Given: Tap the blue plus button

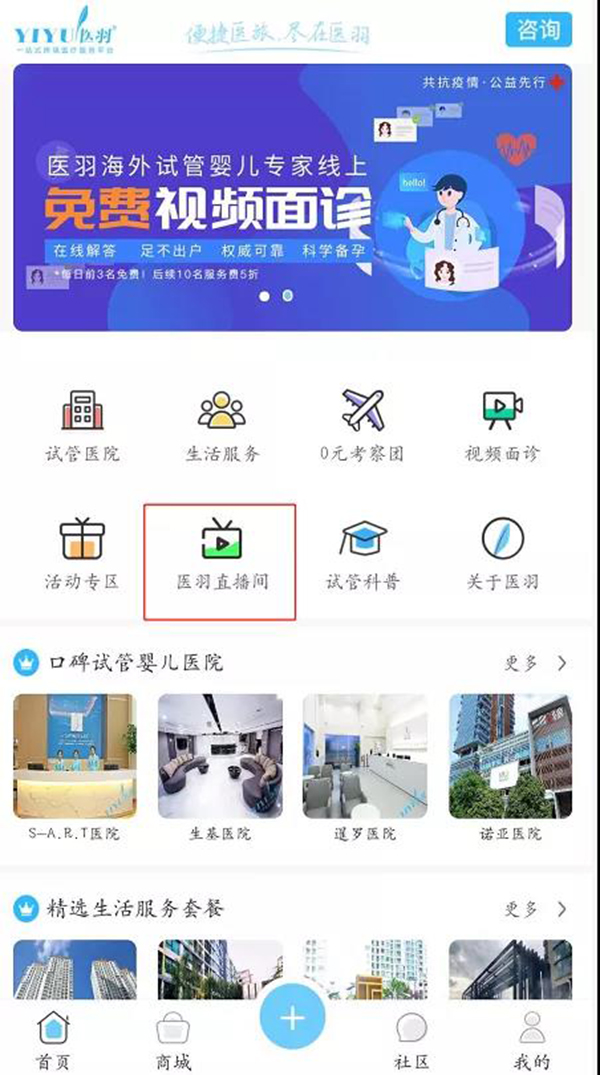Looking at the screenshot, I should (292, 1018).
